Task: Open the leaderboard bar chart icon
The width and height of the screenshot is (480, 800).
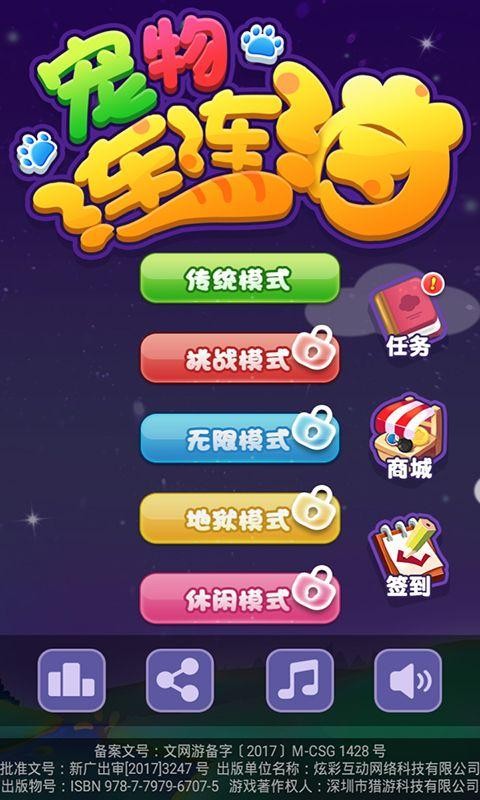Action: click(x=71, y=680)
